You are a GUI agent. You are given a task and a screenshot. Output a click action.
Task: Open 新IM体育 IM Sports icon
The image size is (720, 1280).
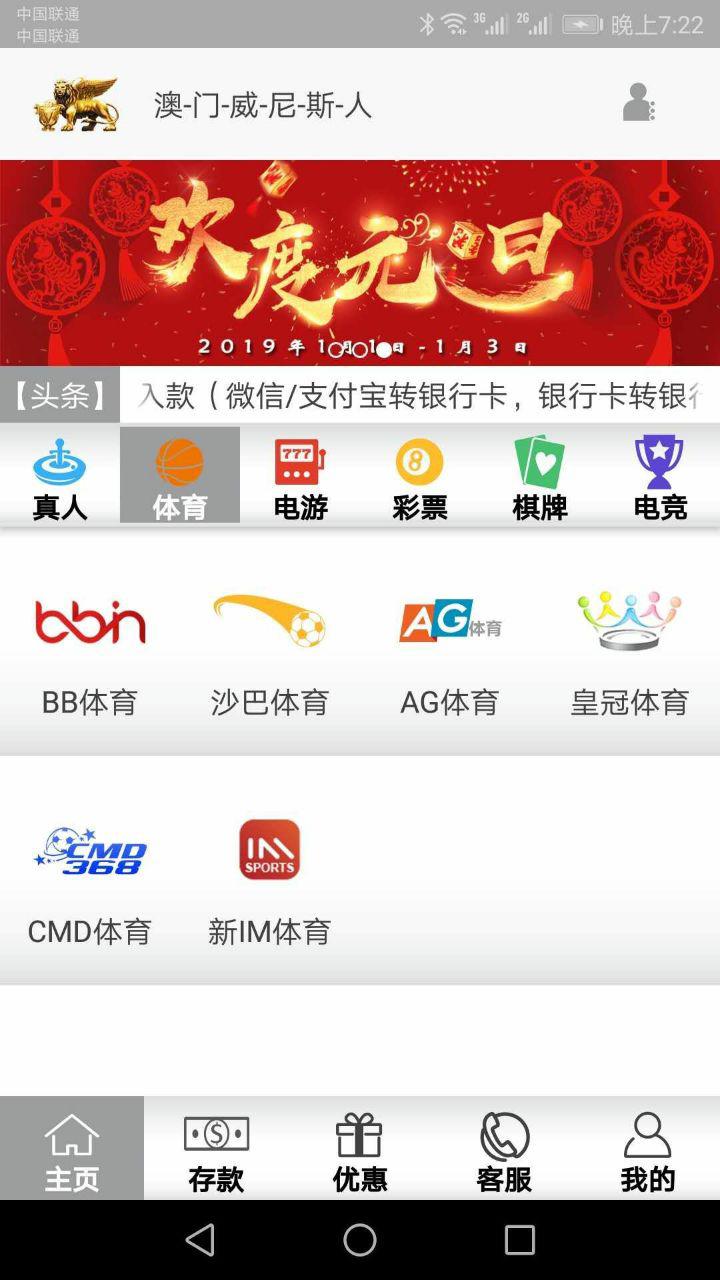coord(268,850)
